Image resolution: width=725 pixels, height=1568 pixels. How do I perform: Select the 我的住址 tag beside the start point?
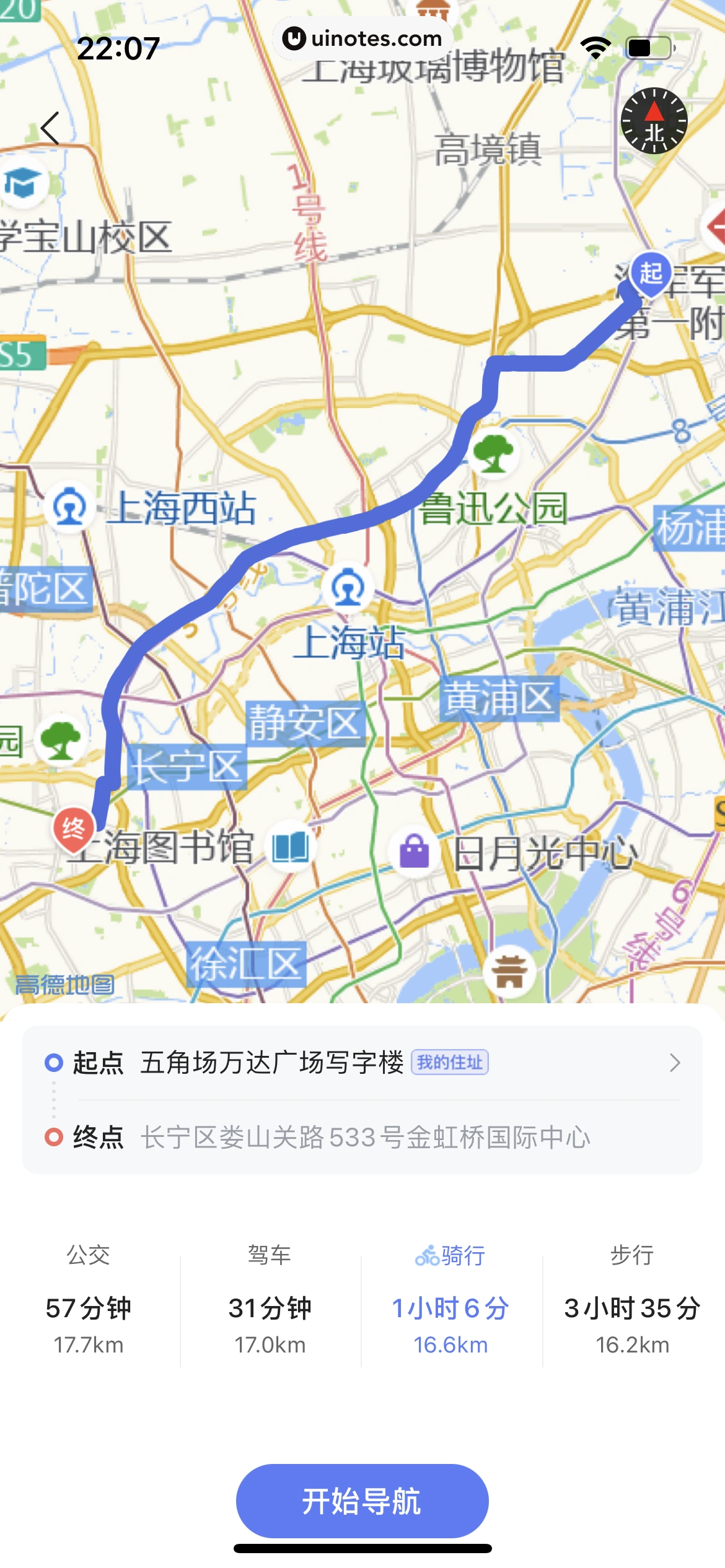450,1062
